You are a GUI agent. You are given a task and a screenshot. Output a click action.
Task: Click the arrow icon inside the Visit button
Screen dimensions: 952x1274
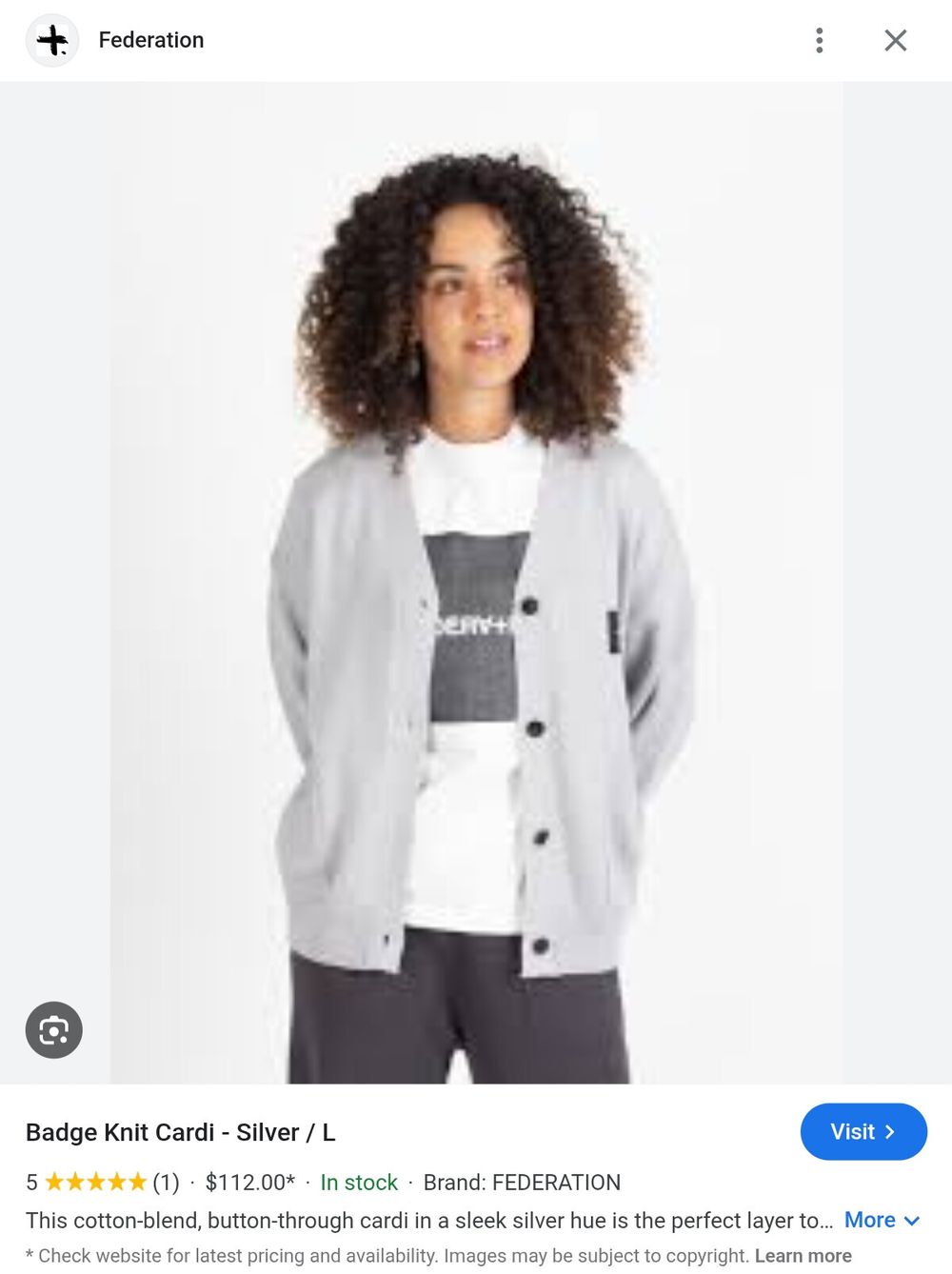click(x=891, y=1132)
